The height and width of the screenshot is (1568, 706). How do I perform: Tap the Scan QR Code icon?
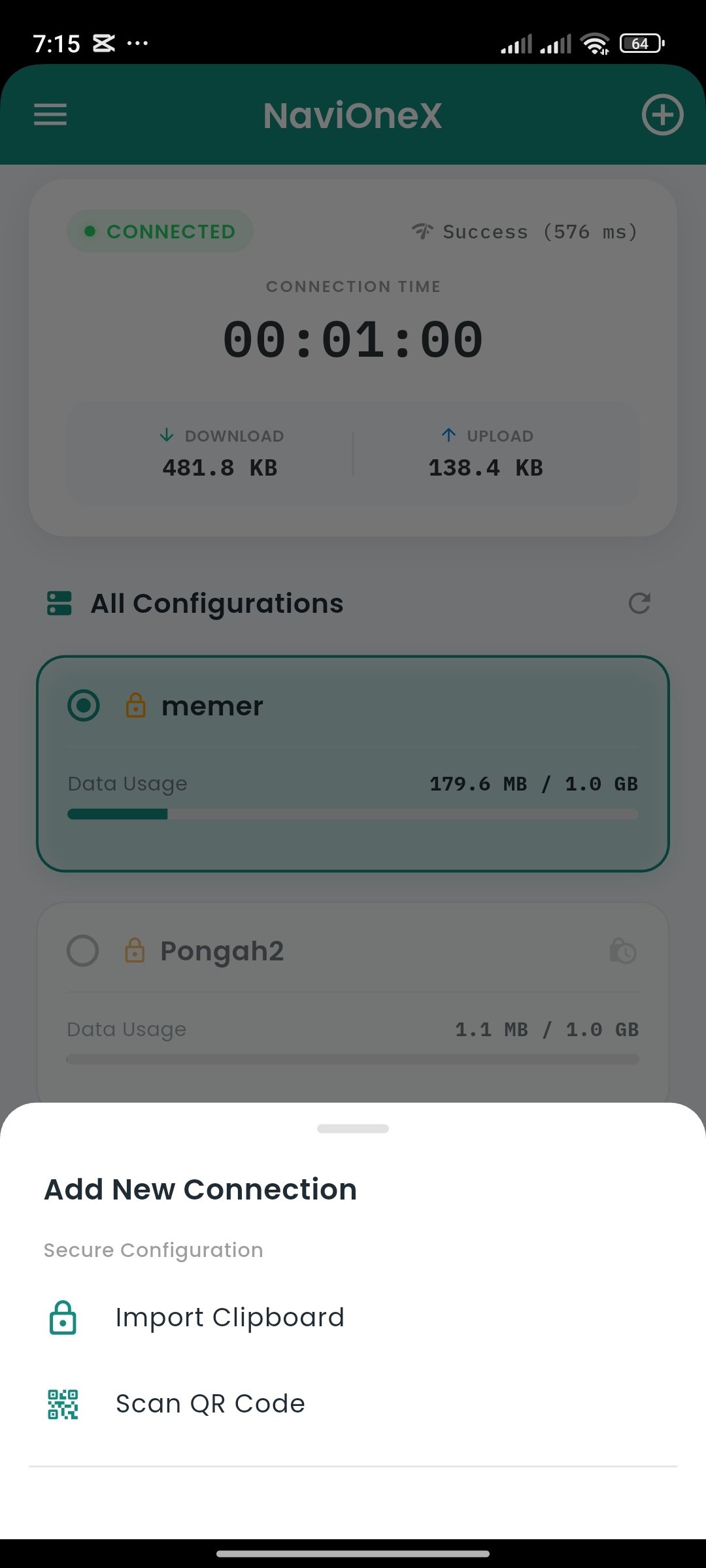[61, 1403]
